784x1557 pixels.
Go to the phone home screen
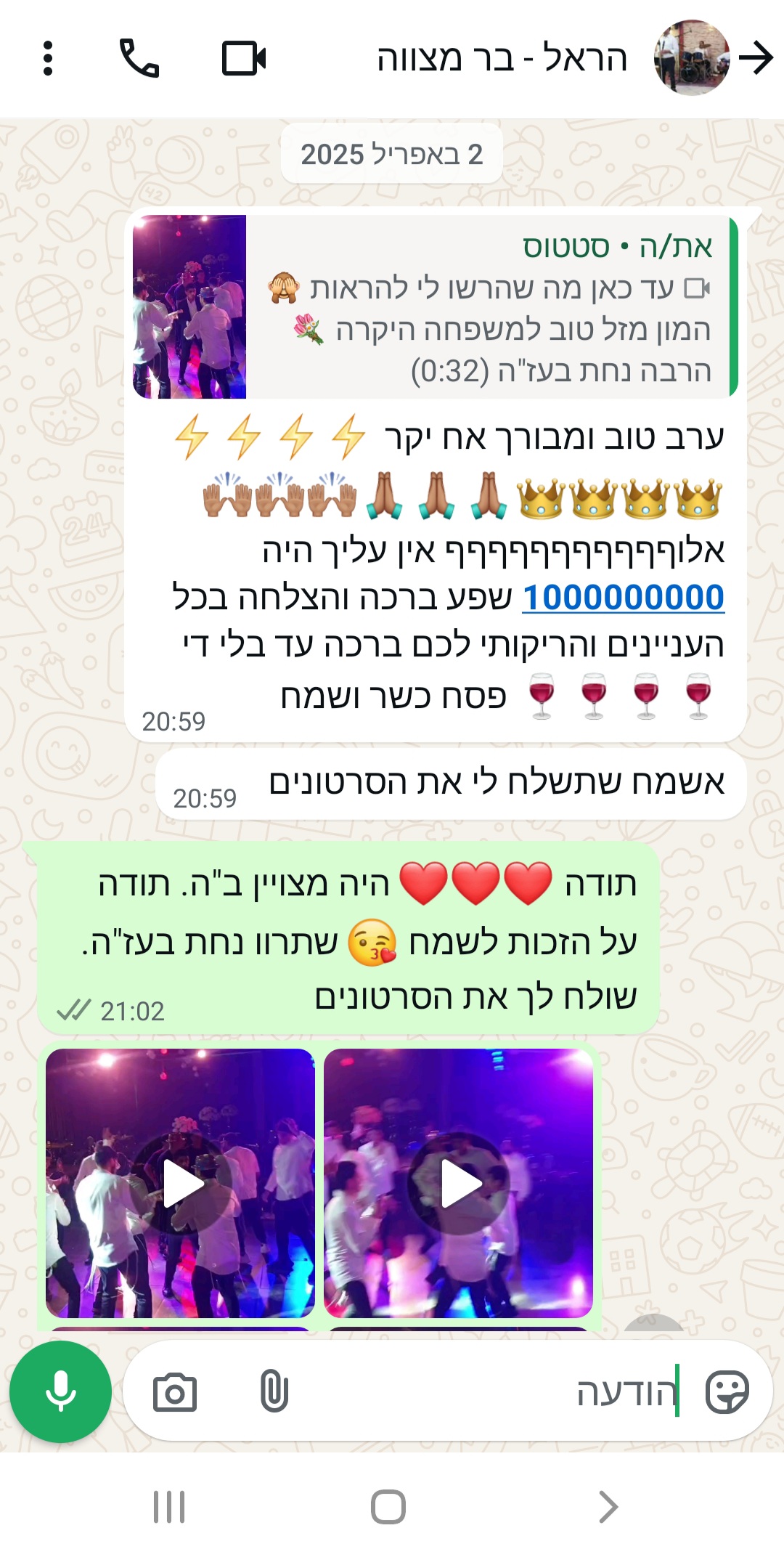[388, 1506]
